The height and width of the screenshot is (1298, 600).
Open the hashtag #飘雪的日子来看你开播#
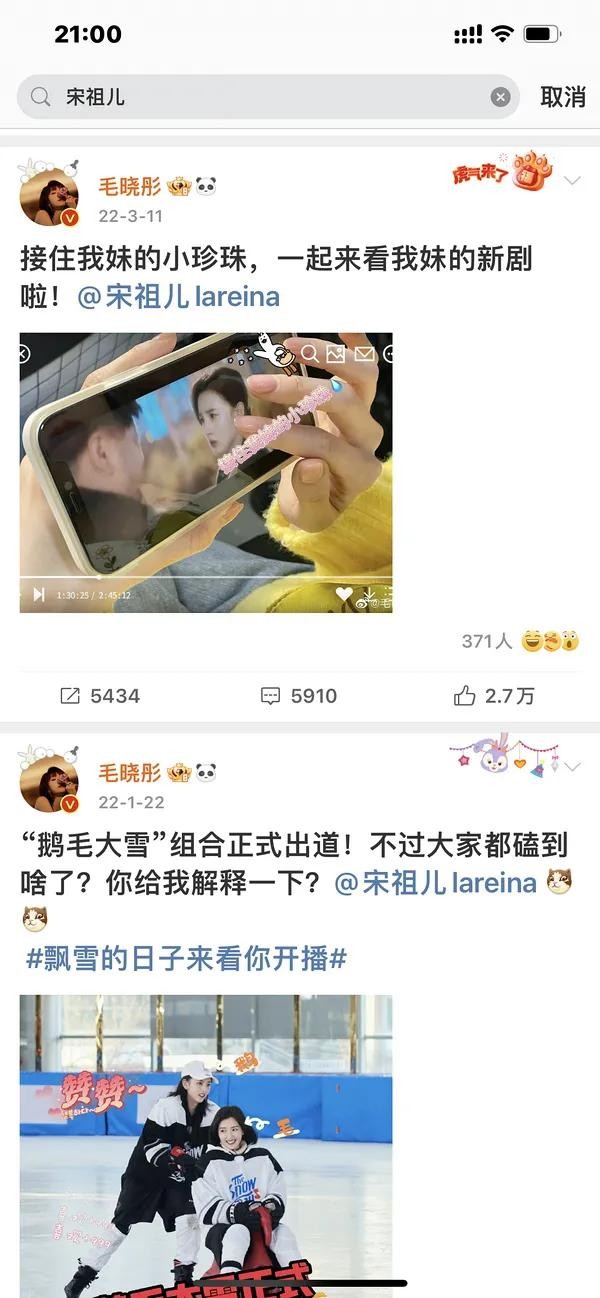pos(186,959)
